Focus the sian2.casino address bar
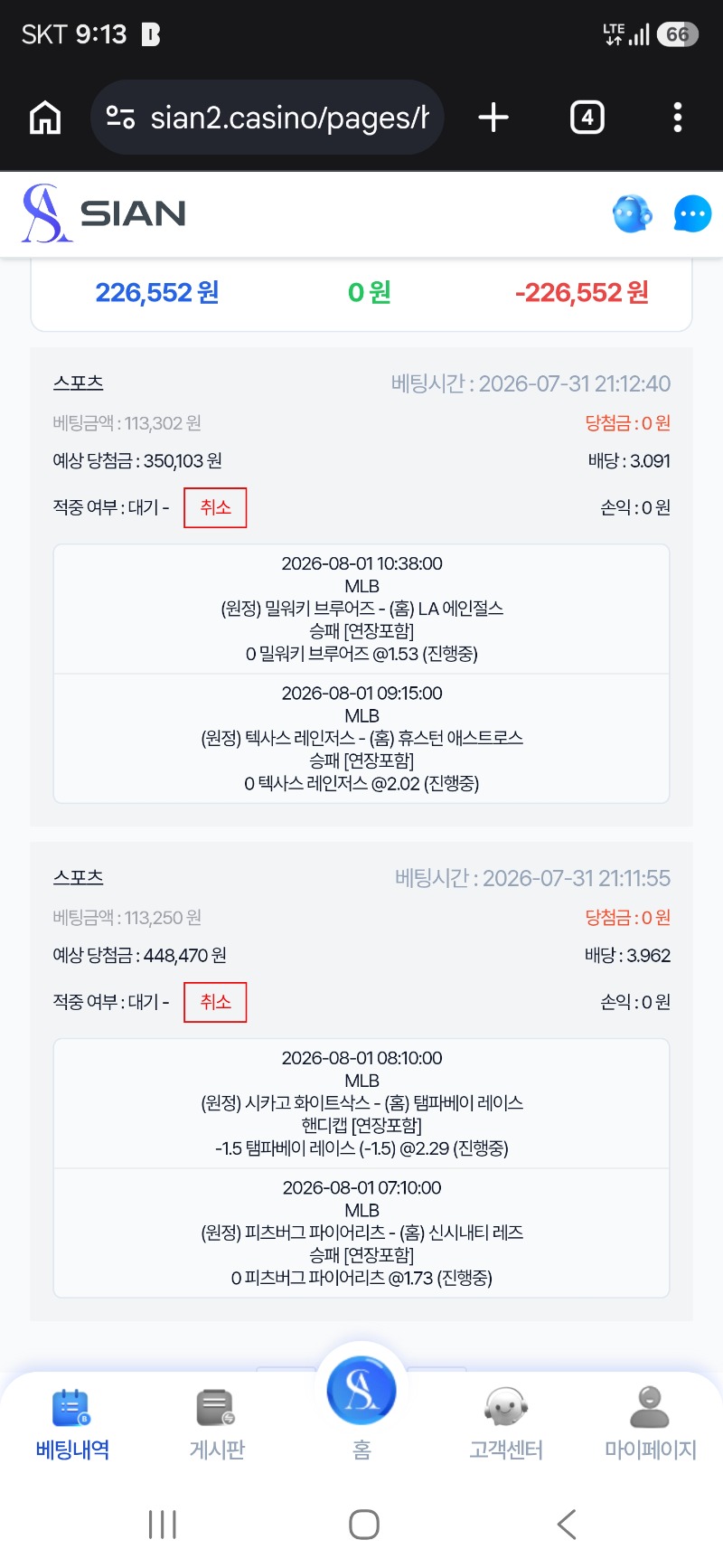723x1568 pixels. (x=268, y=118)
